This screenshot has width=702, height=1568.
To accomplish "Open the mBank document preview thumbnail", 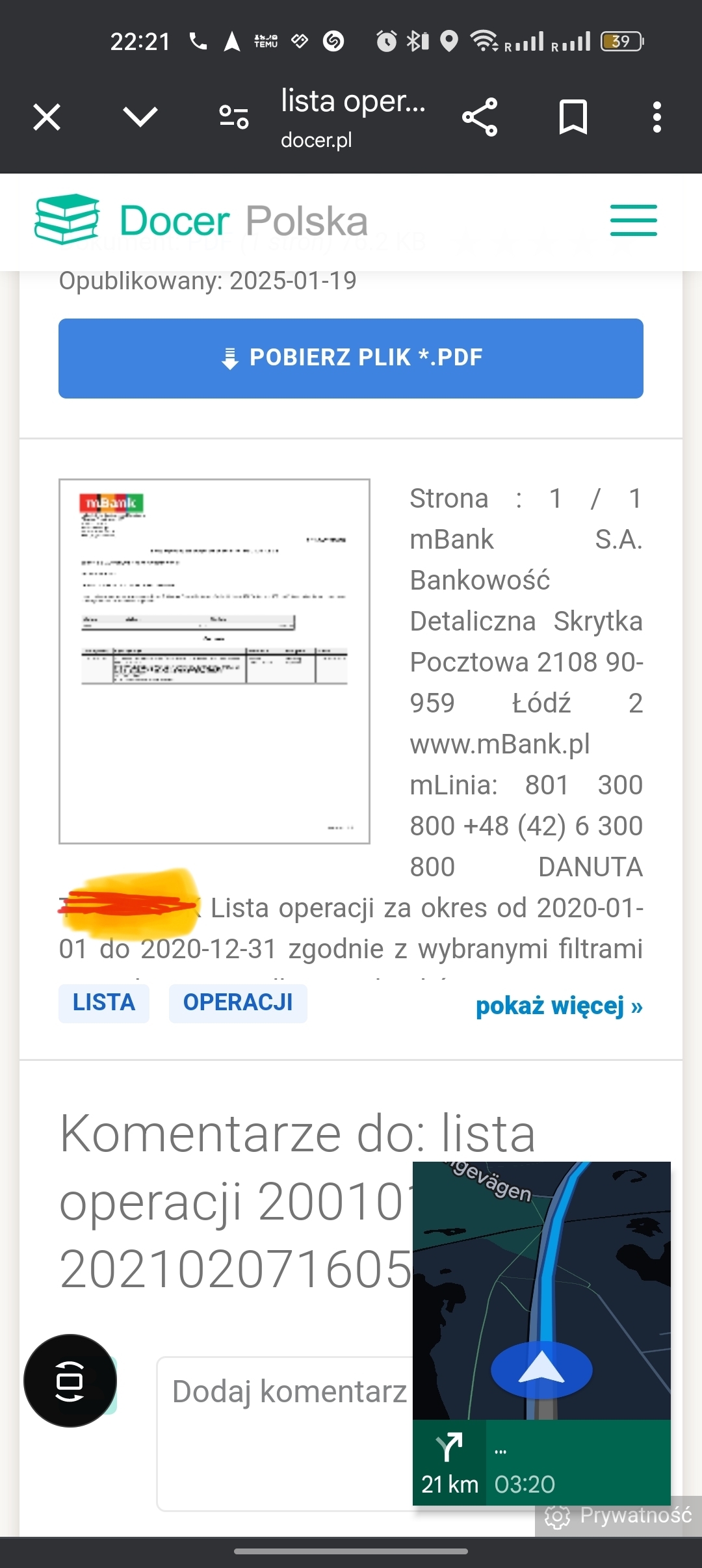I will 214,661.
